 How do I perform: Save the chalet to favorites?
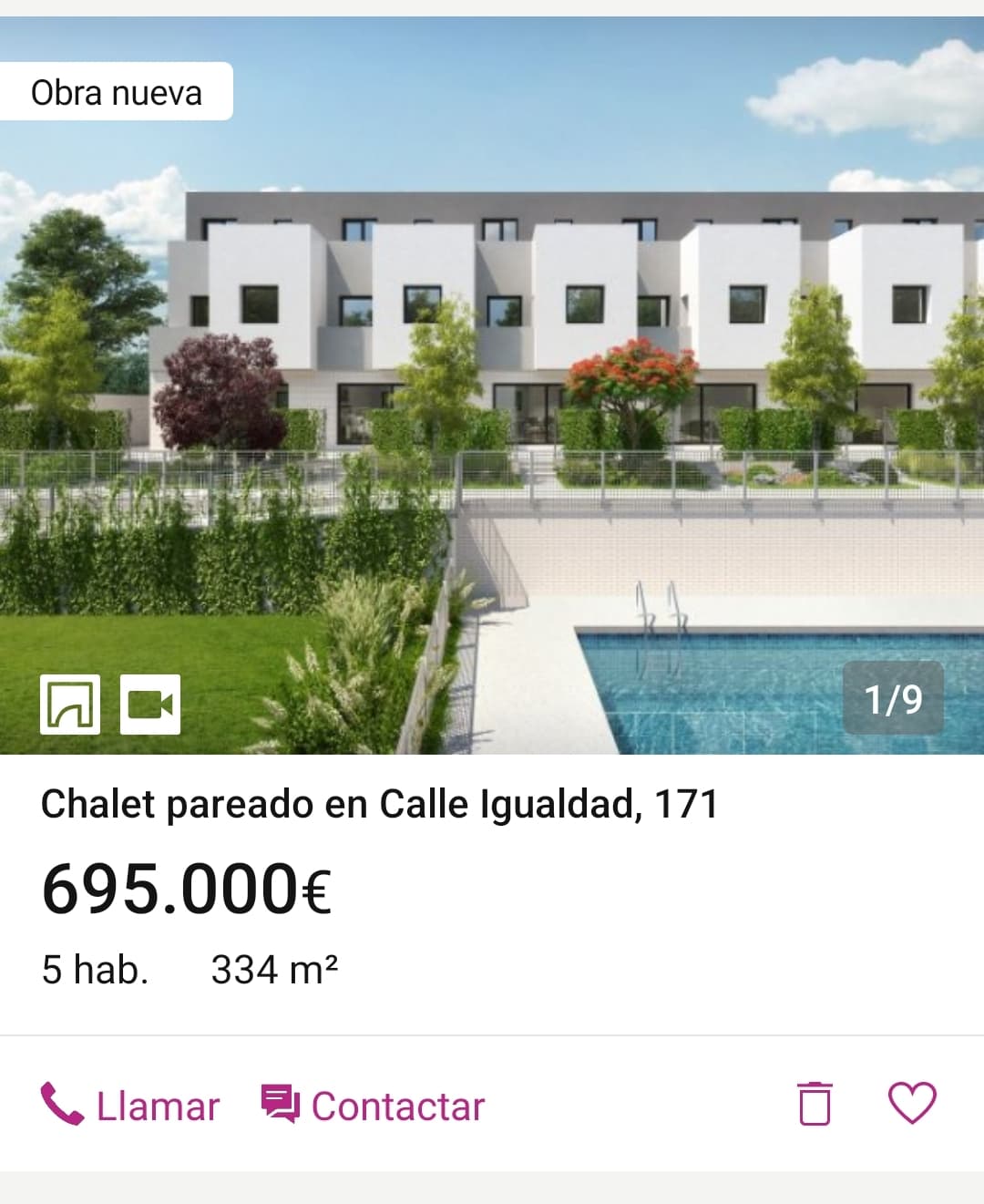912,1103
